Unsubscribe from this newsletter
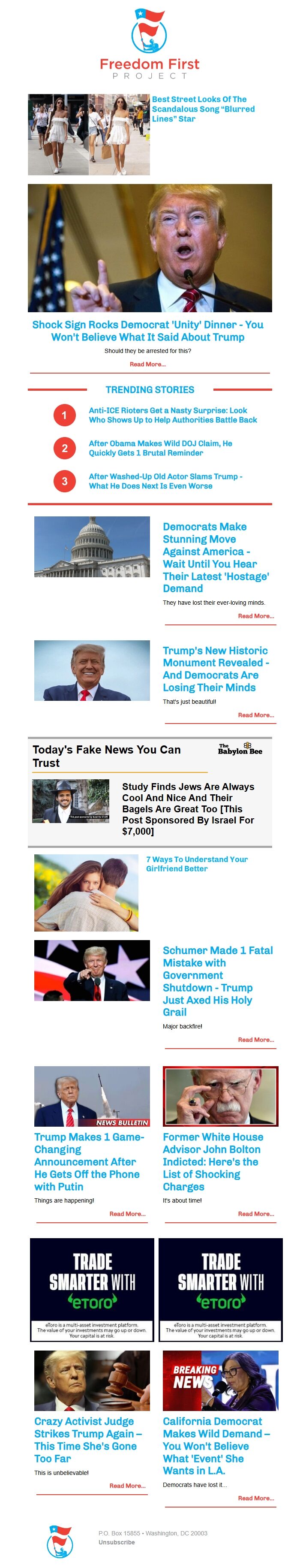300x1568 pixels. pos(117,1542)
